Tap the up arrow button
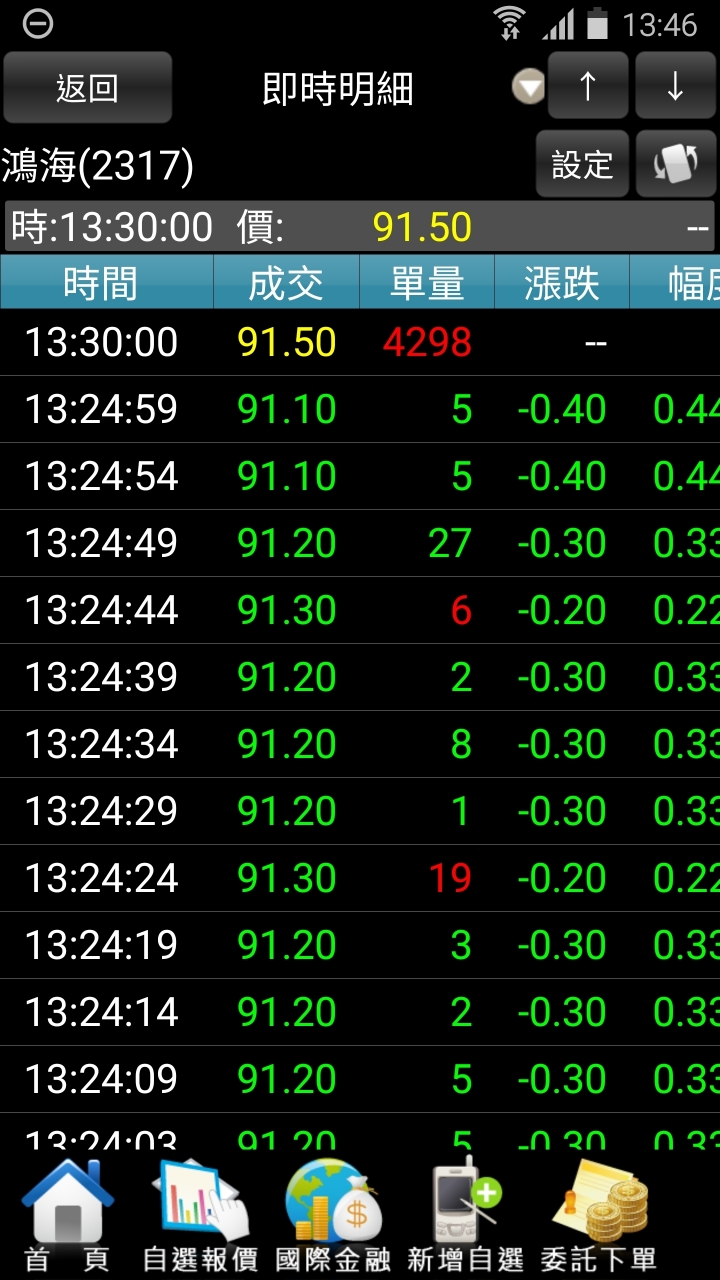Viewport: 720px width, 1280px height. point(588,87)
